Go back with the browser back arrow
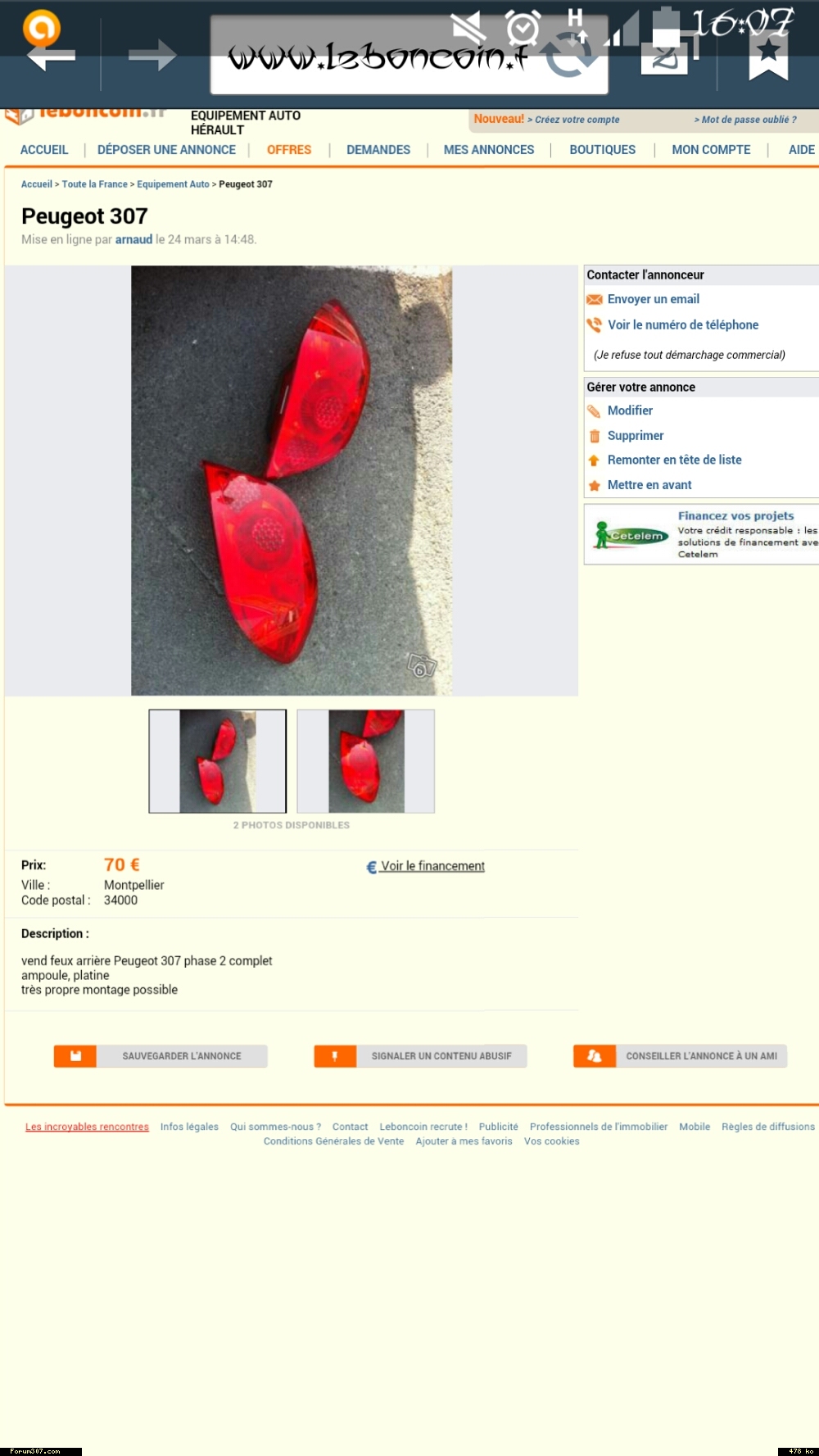 (x=51, y=57)
